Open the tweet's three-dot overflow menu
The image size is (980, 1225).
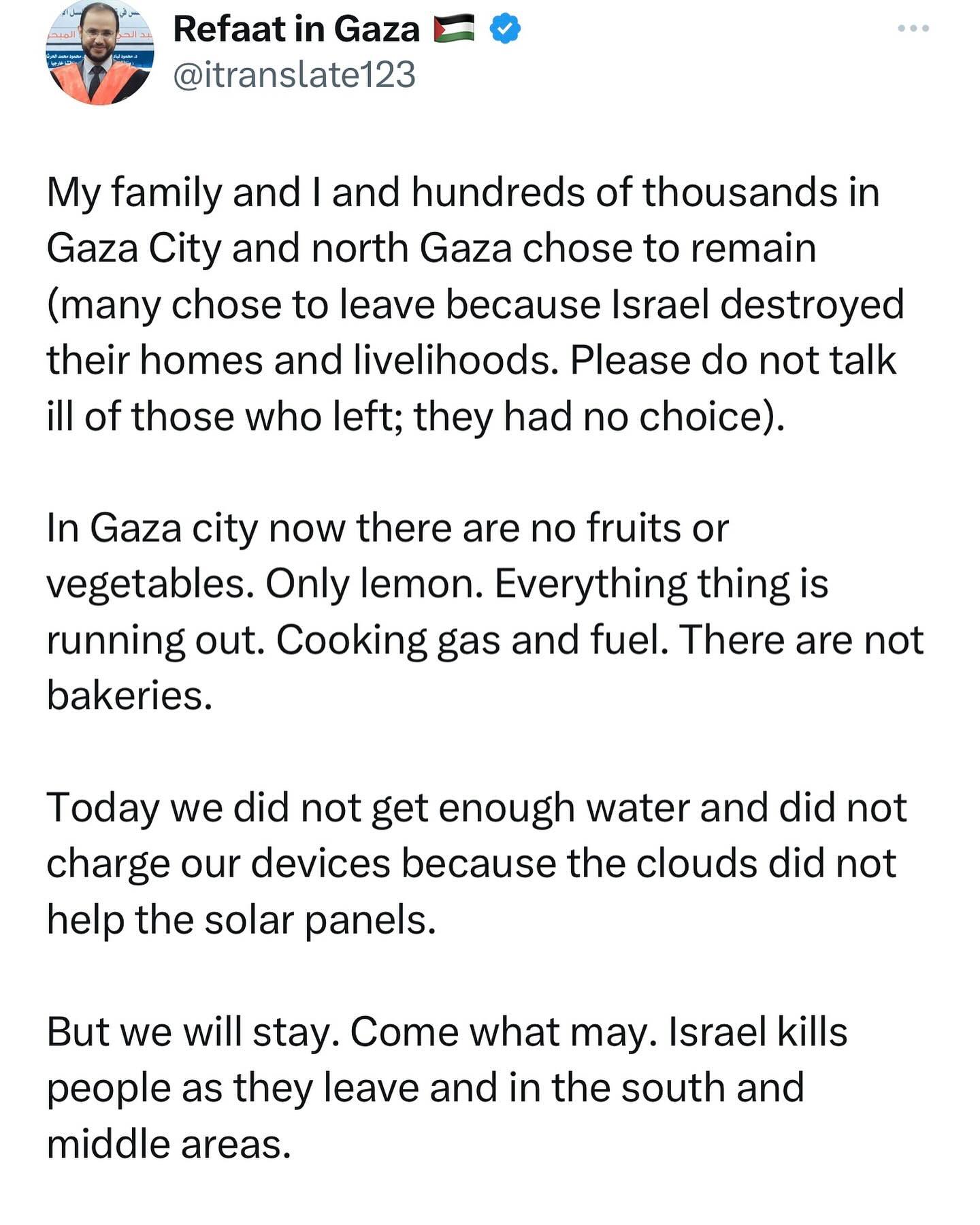click(x=913, y=29)
